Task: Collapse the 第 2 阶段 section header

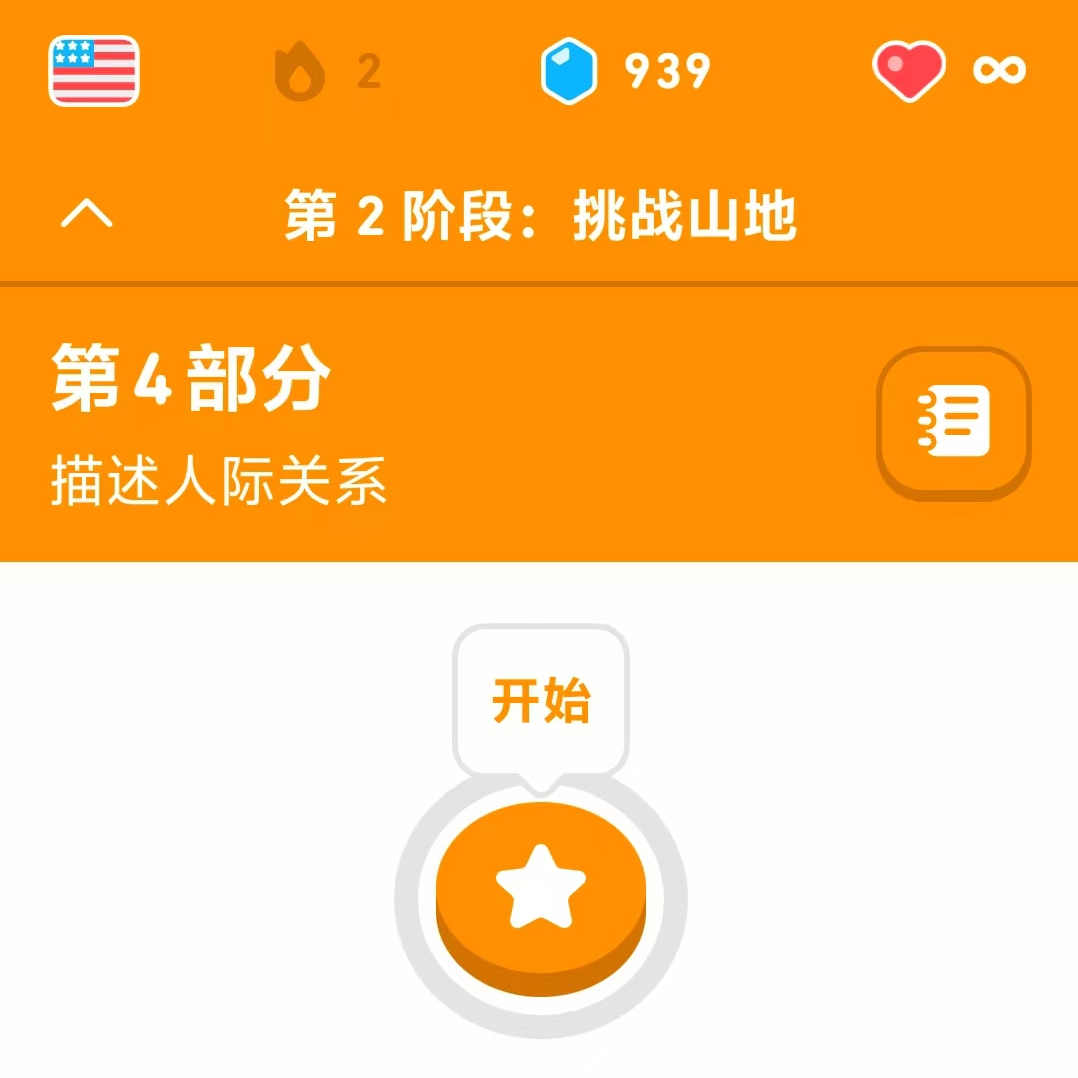Action: pyautogui.click(x=87, y=215)
